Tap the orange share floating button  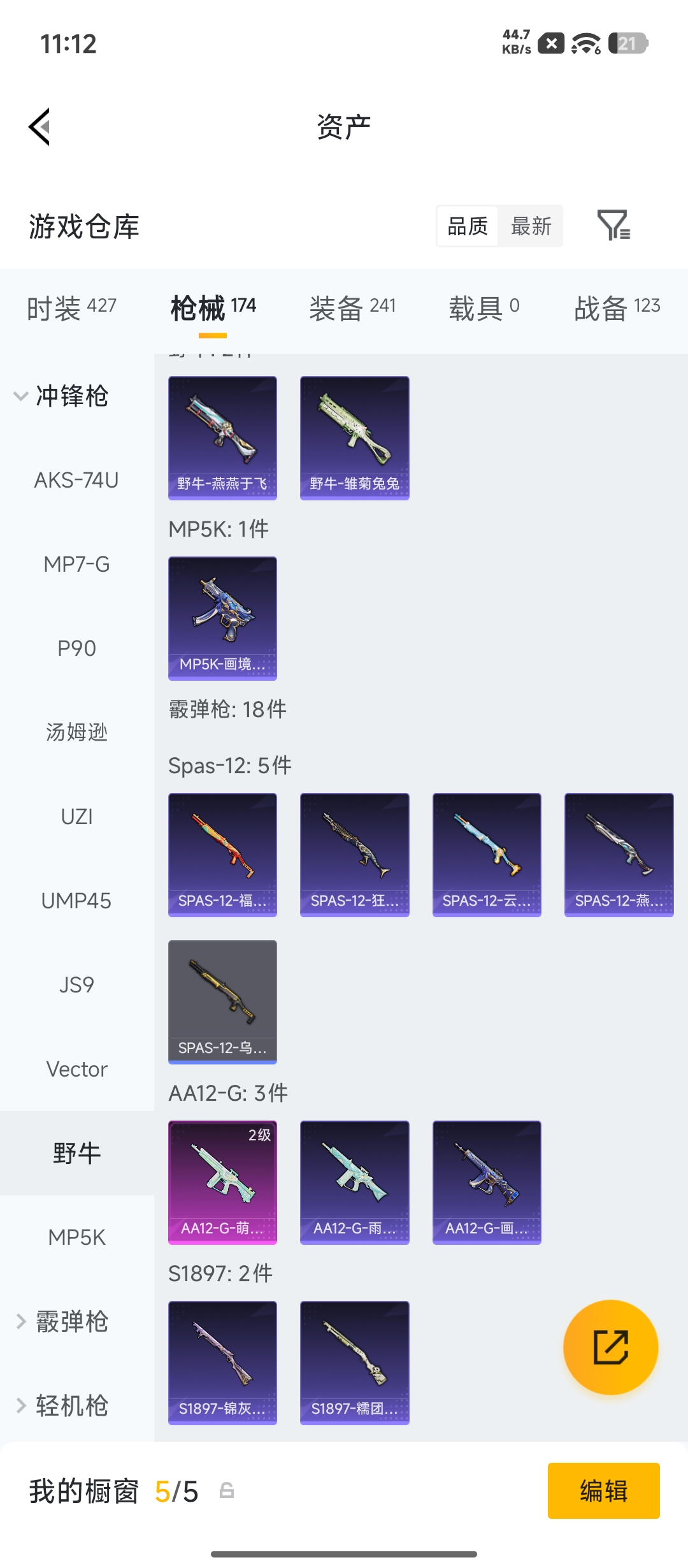click(610, 1347)
